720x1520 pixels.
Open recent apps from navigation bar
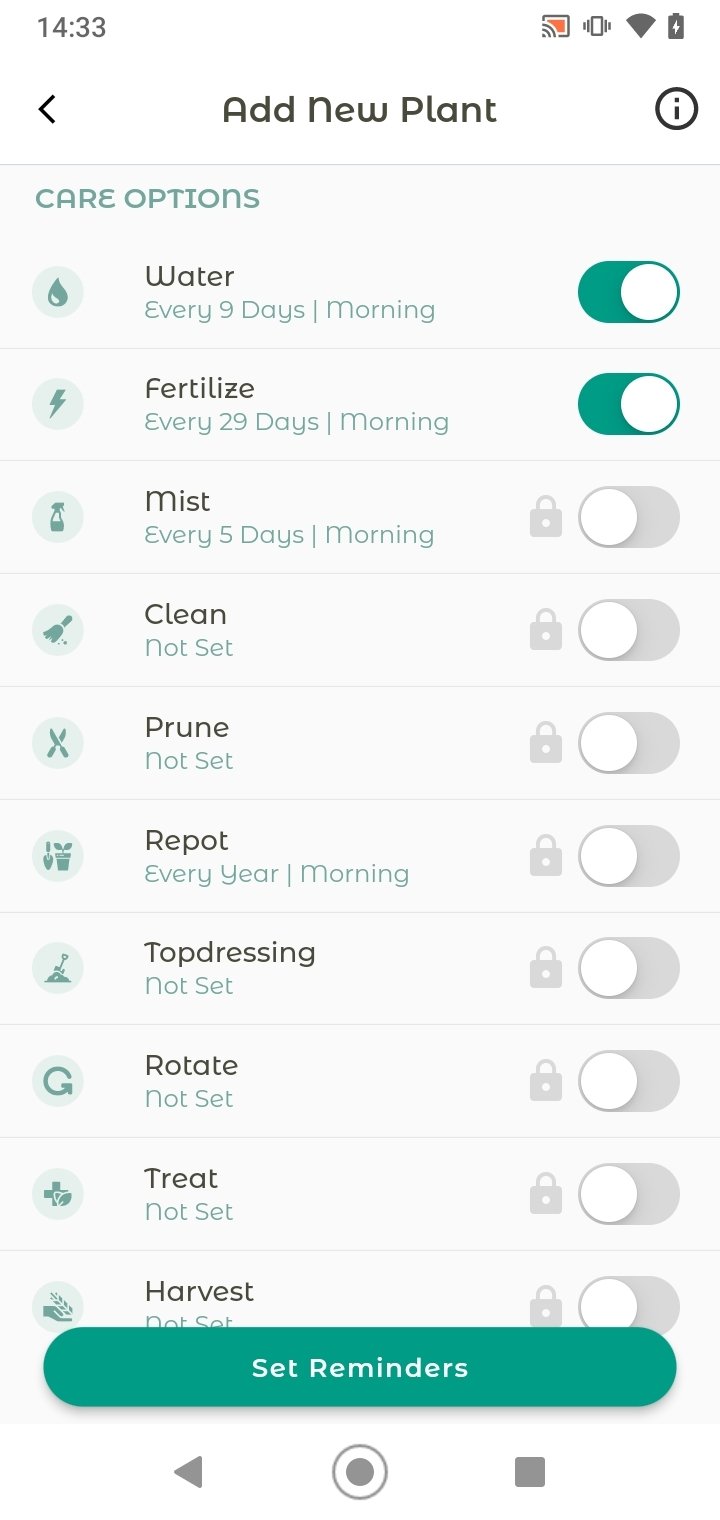[x=529, y=1471]
